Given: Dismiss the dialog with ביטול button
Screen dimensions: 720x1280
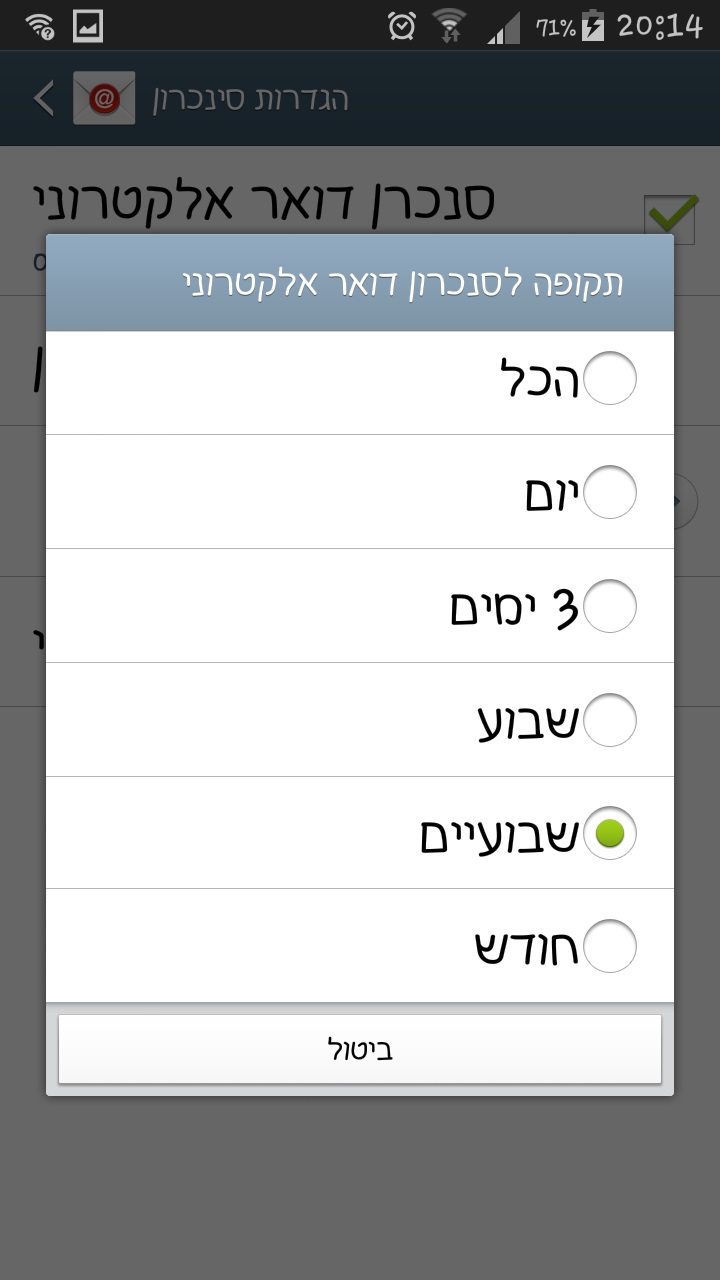Looking at the screenshot, I should click(360, 1049).
